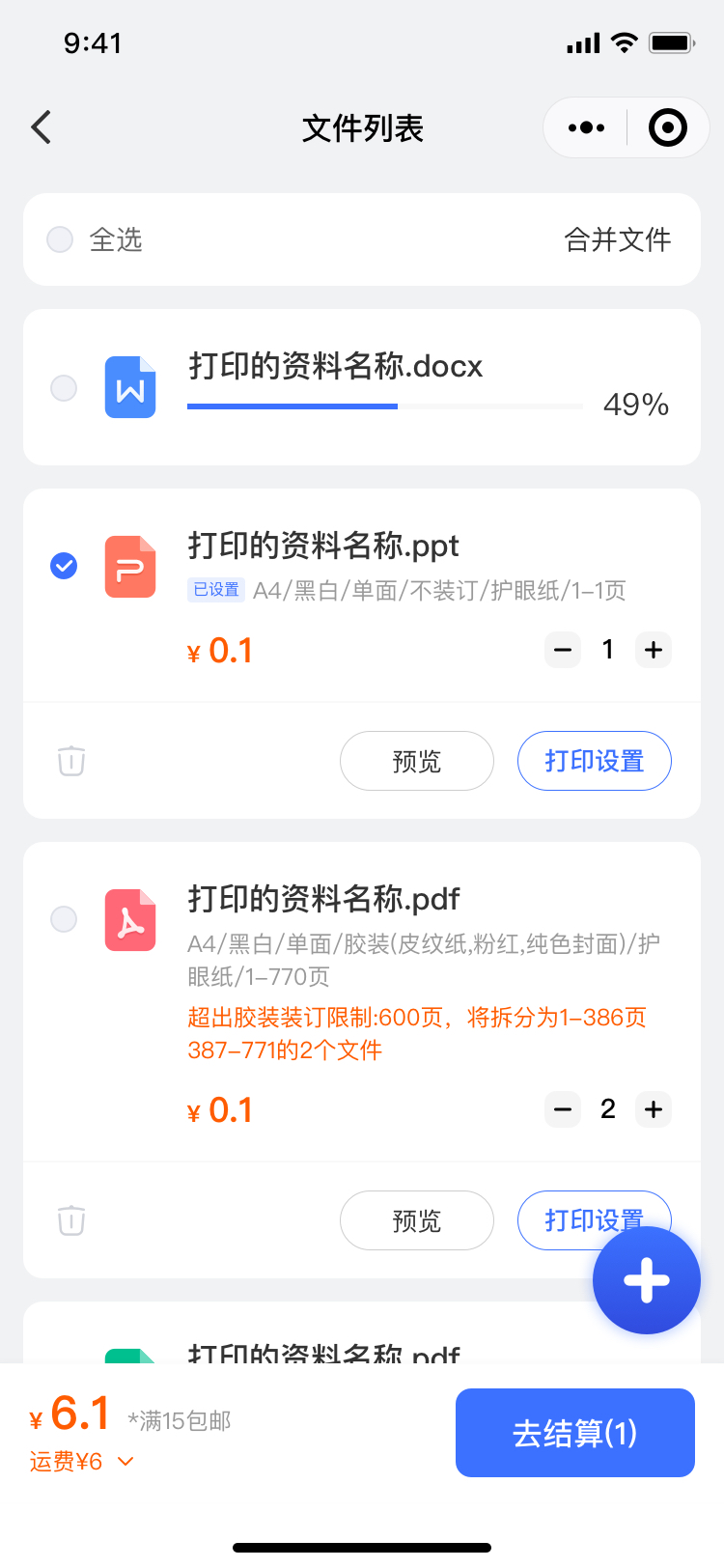This screenshot has width=724, height=1568.
Task: Decrease the 770-page .pdf copy count
Action: click(563, 1109)
